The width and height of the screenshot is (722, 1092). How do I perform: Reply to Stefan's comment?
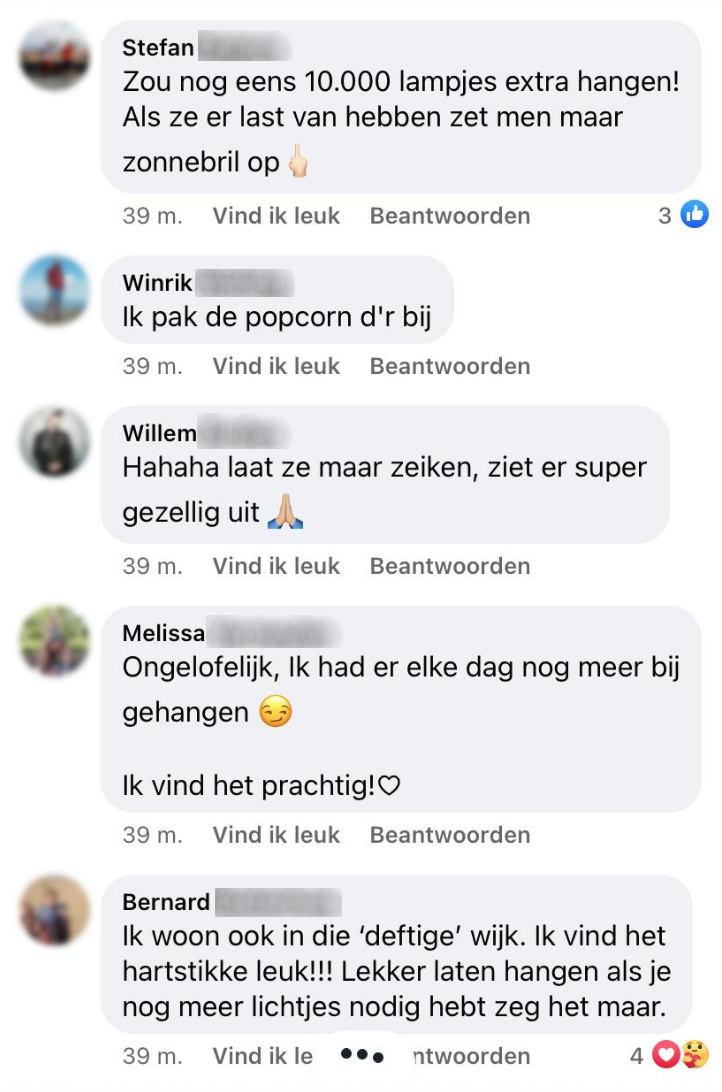pos(449,216)
